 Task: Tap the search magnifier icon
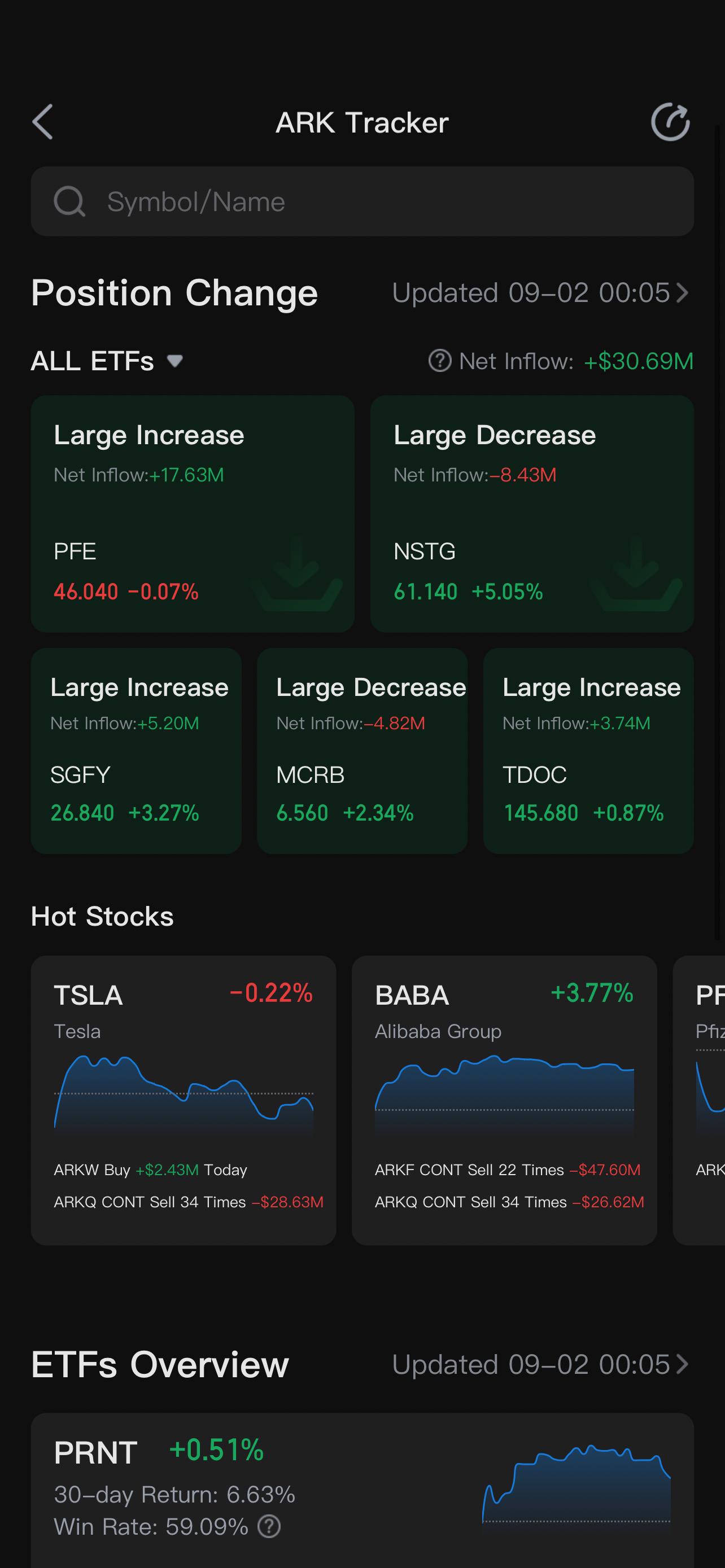tap(70, 201)
